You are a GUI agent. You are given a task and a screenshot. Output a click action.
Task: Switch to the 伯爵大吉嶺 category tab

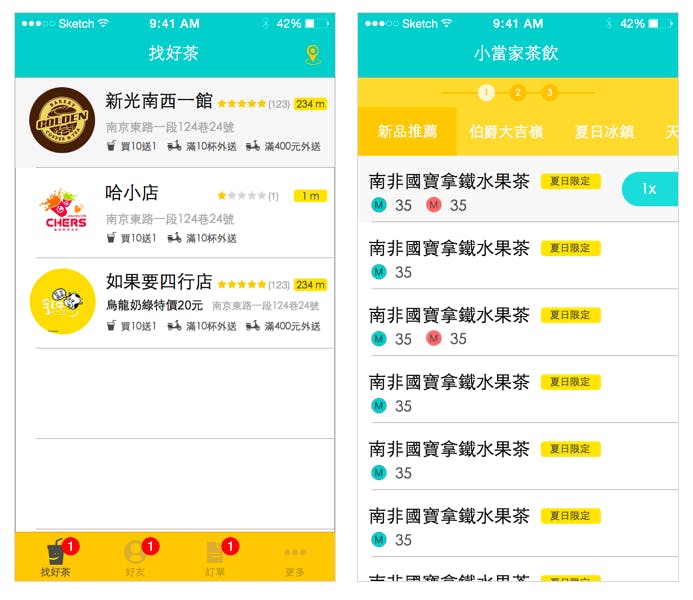click(x=506, y=132)
